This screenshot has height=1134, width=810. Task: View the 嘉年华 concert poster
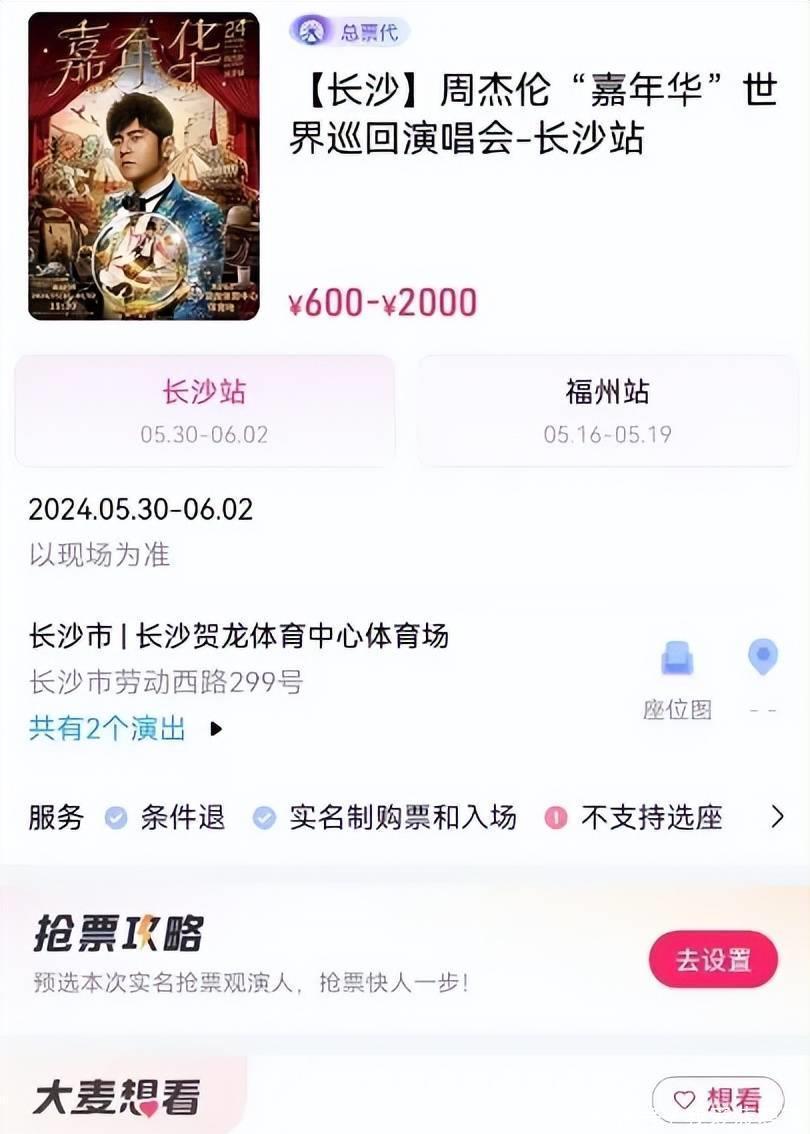(x=144, y=166)
